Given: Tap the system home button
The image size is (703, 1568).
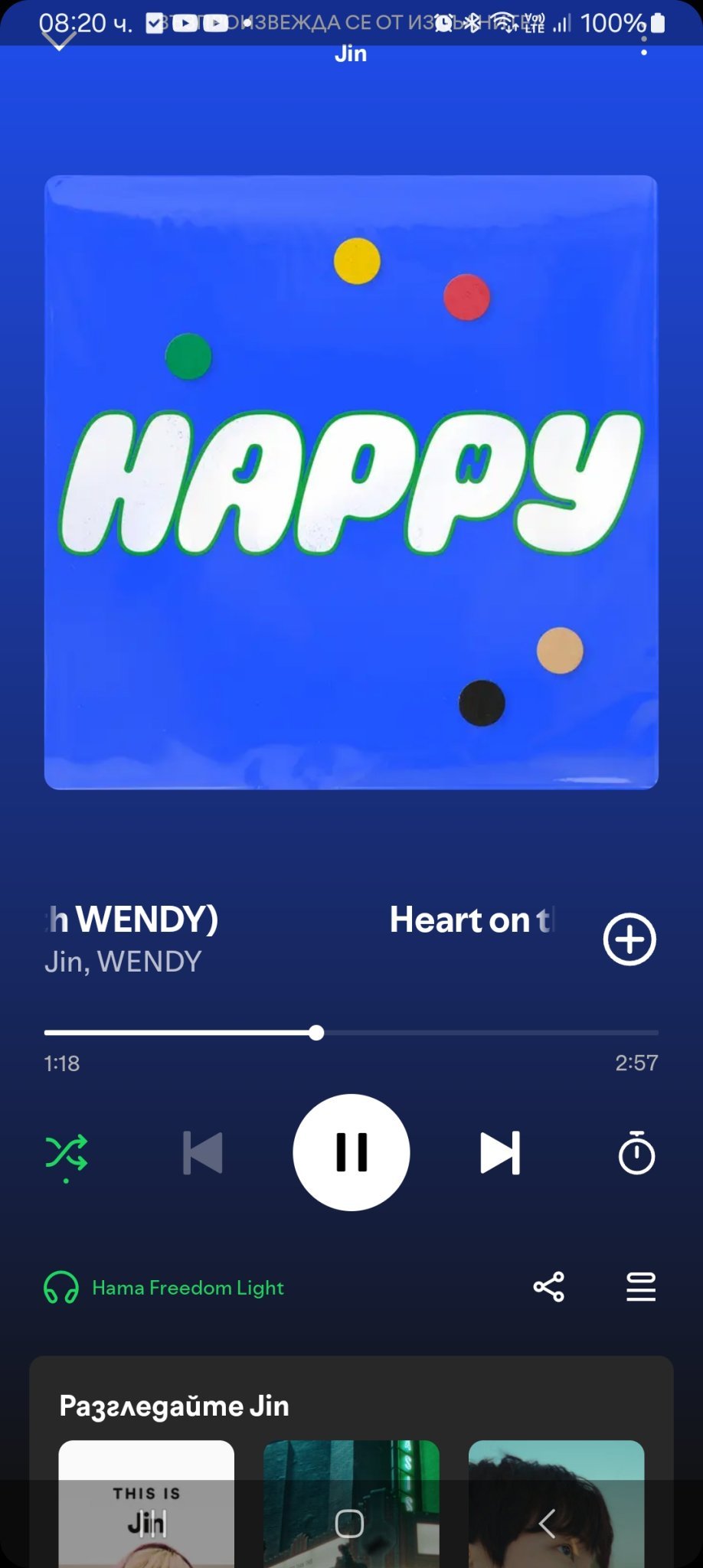Looking at the screenshot, I should pos(350,1524).
